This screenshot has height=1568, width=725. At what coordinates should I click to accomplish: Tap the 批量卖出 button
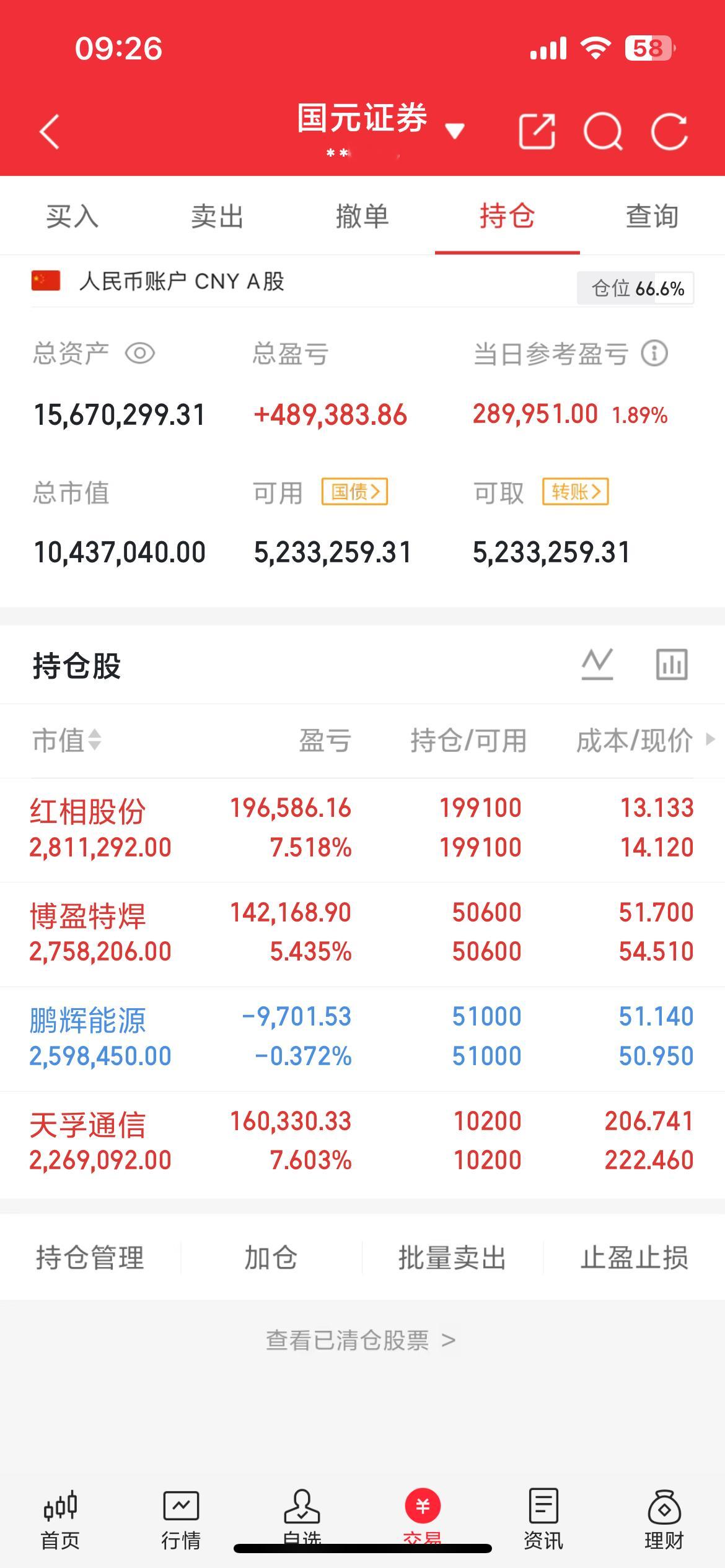(452, 1257)
